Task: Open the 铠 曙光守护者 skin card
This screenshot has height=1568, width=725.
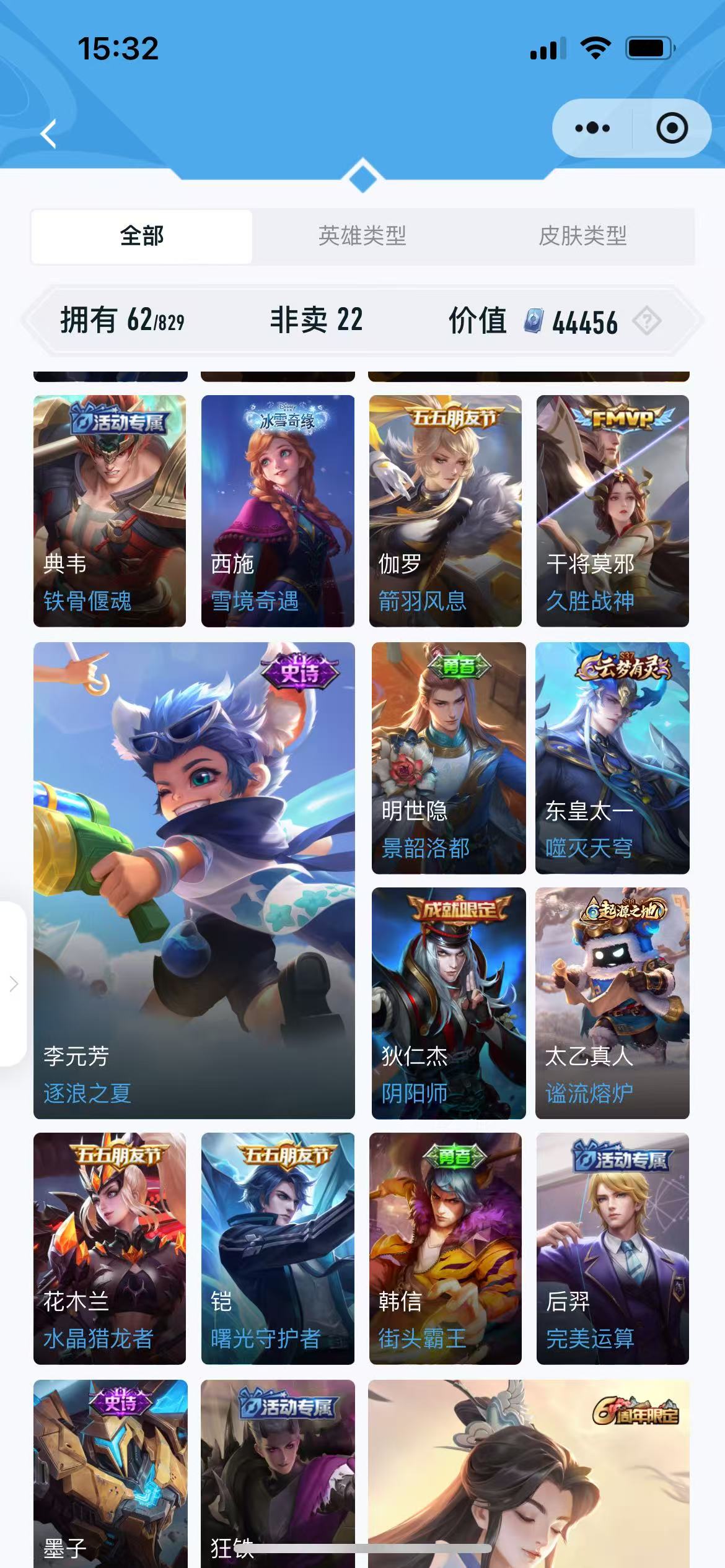Action: [x=278, y=1248]
